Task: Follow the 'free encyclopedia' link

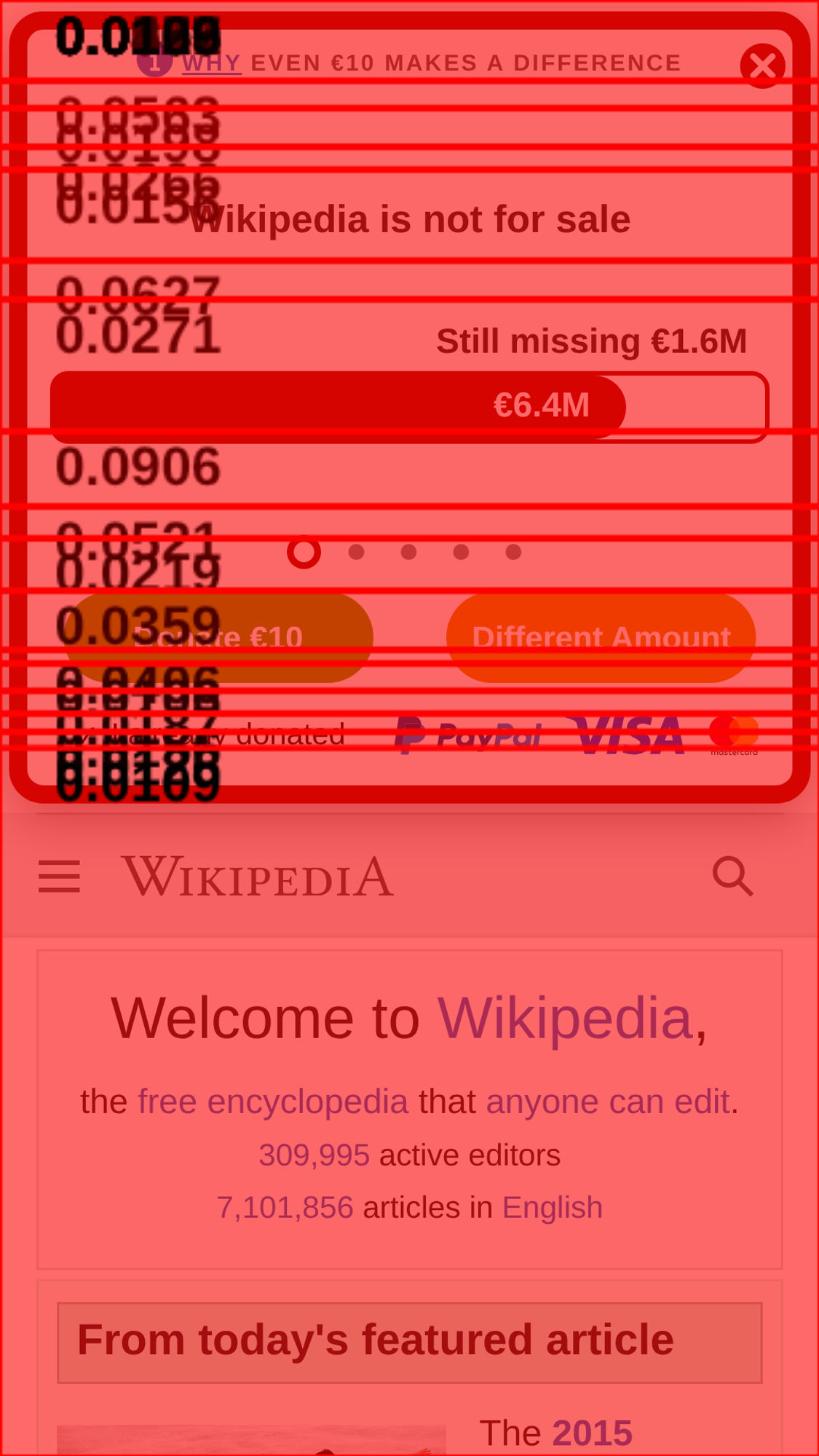Action: [272, 1101]
